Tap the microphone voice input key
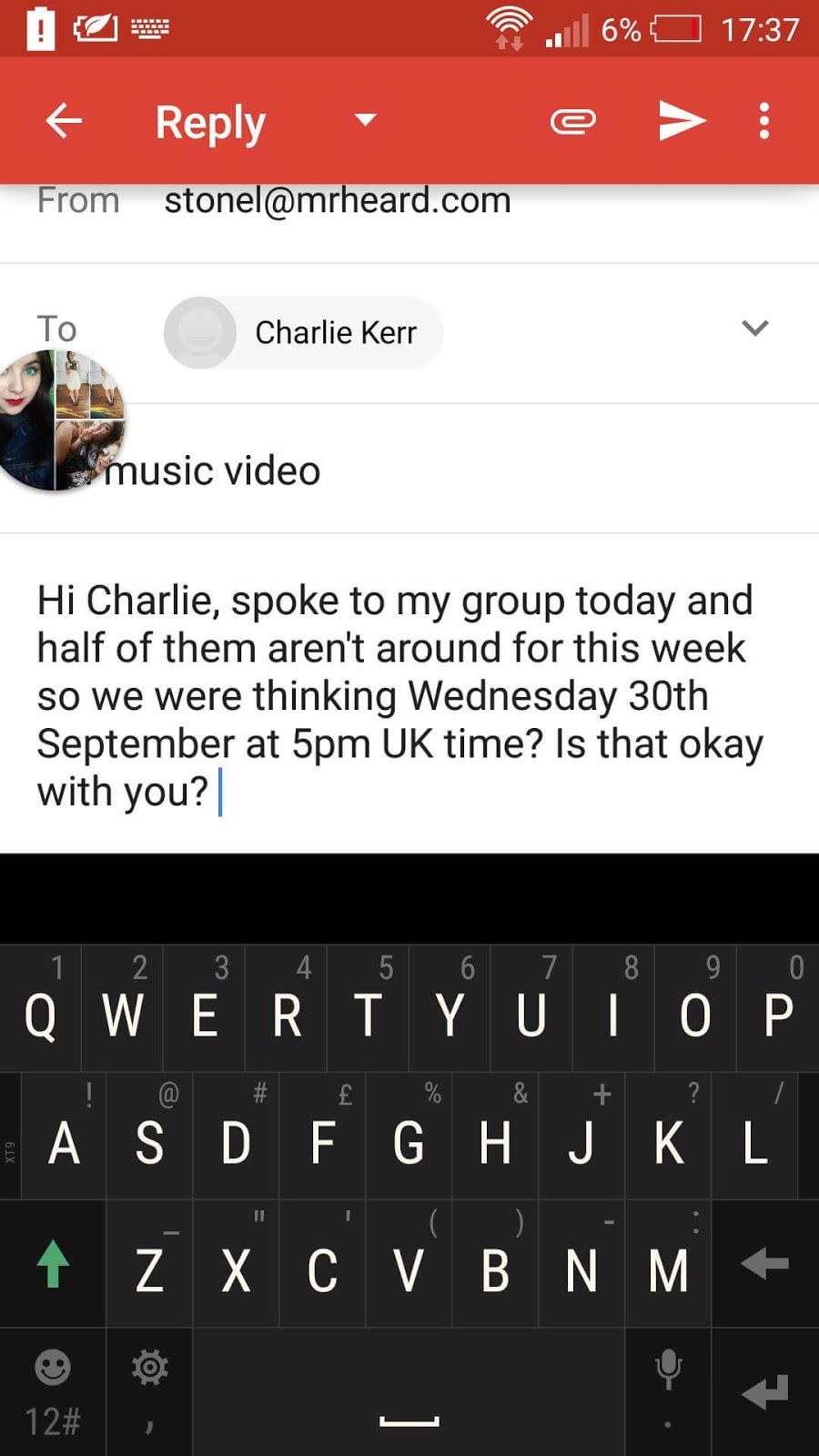Image resolution: width=819 pixels, height=1456 pixels. pos(668,1392)
